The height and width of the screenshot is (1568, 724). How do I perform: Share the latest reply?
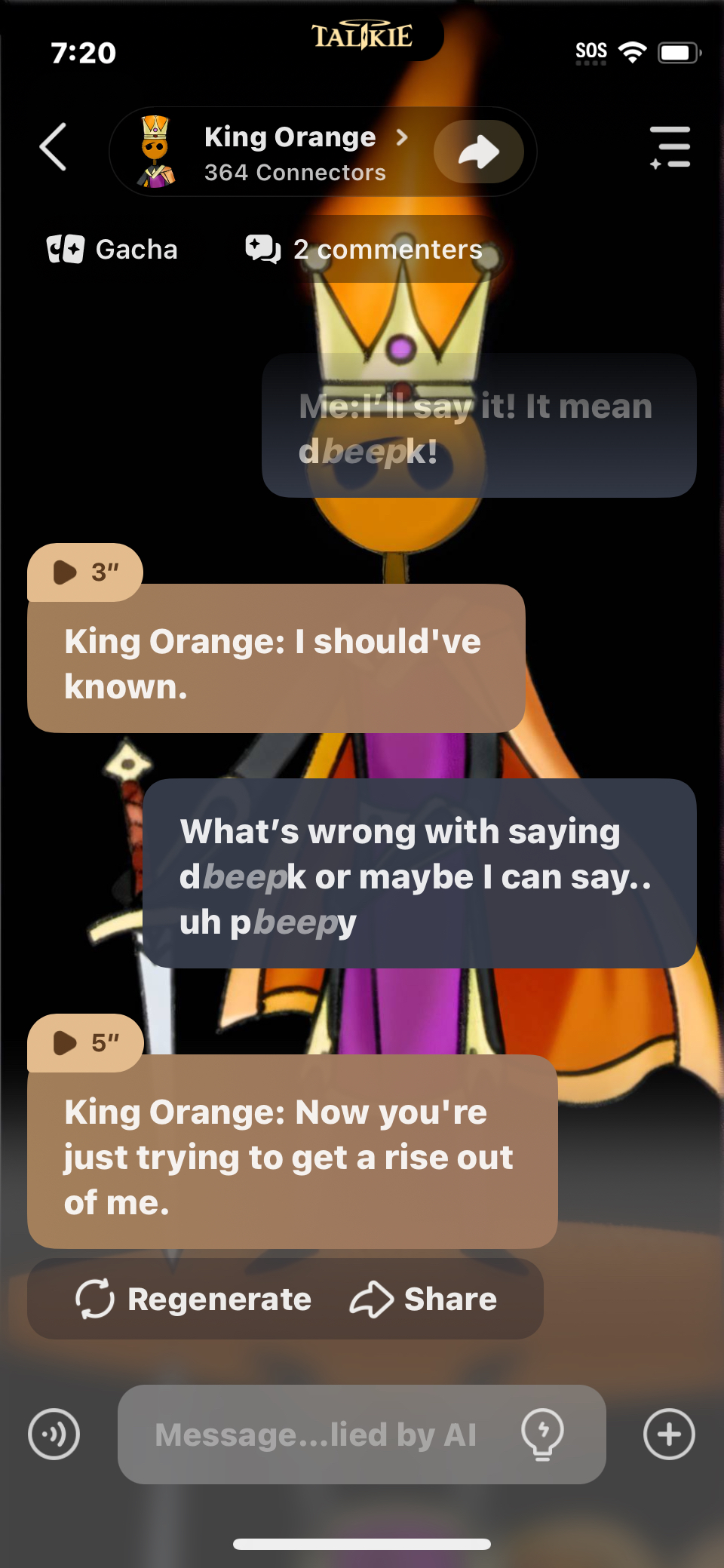pos(424,1299)
